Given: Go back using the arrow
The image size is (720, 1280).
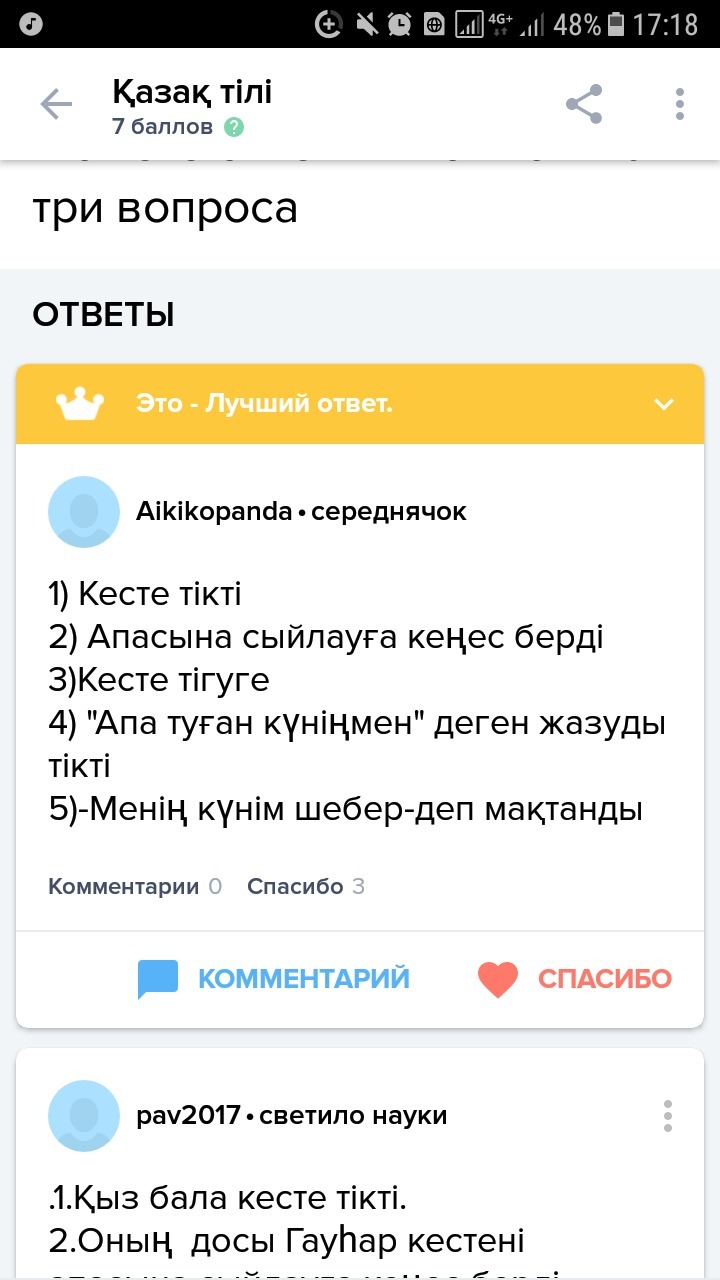Looking at the screenshot, I should 56,104.
